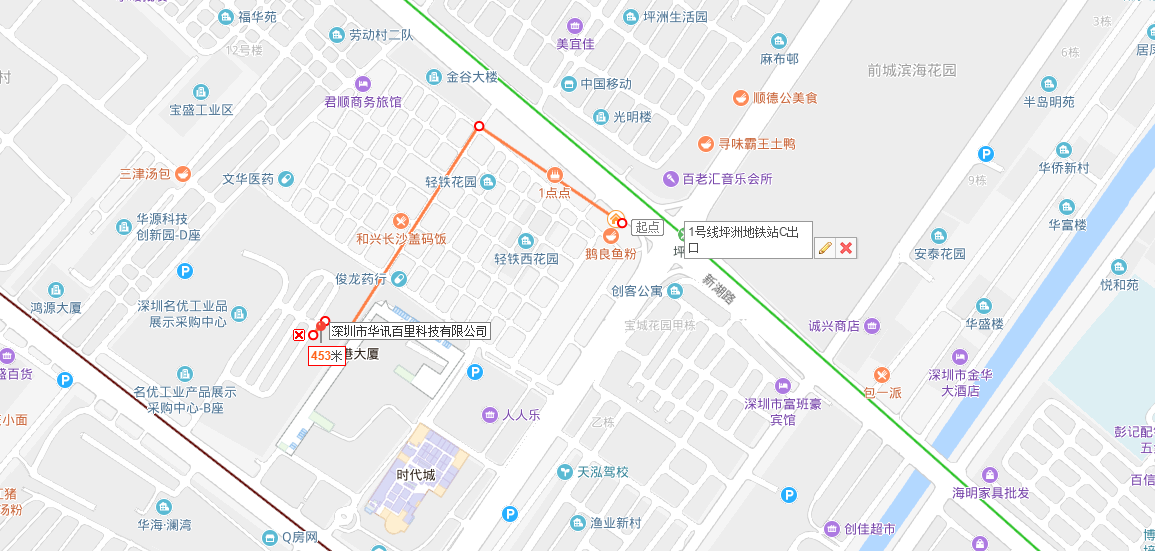View the 海明家具批发 store marker
1155x551 pixels.
(x=990, y=474)
